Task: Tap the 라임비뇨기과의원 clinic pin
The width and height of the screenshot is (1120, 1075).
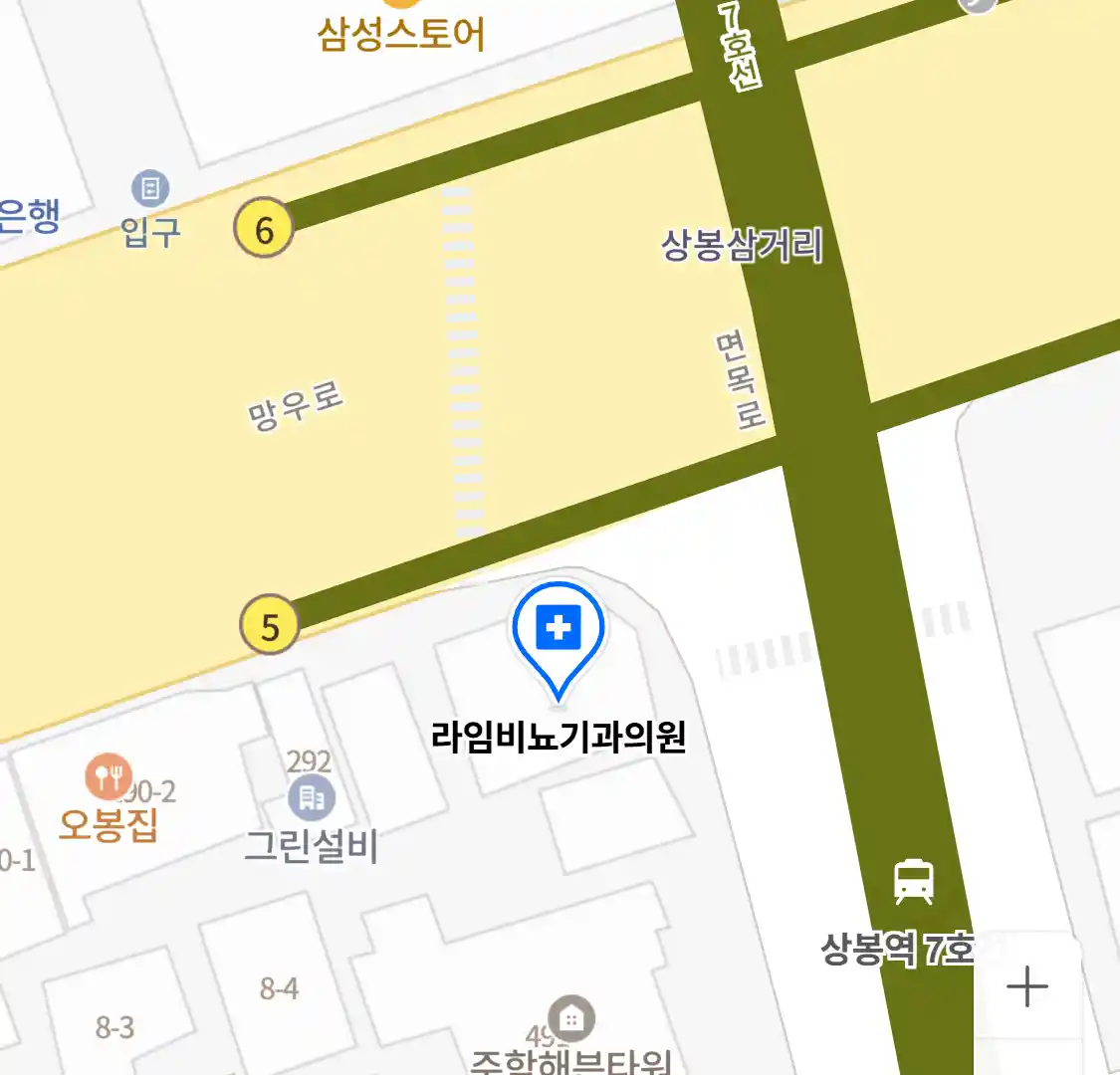Action: (x=559, y=631)
